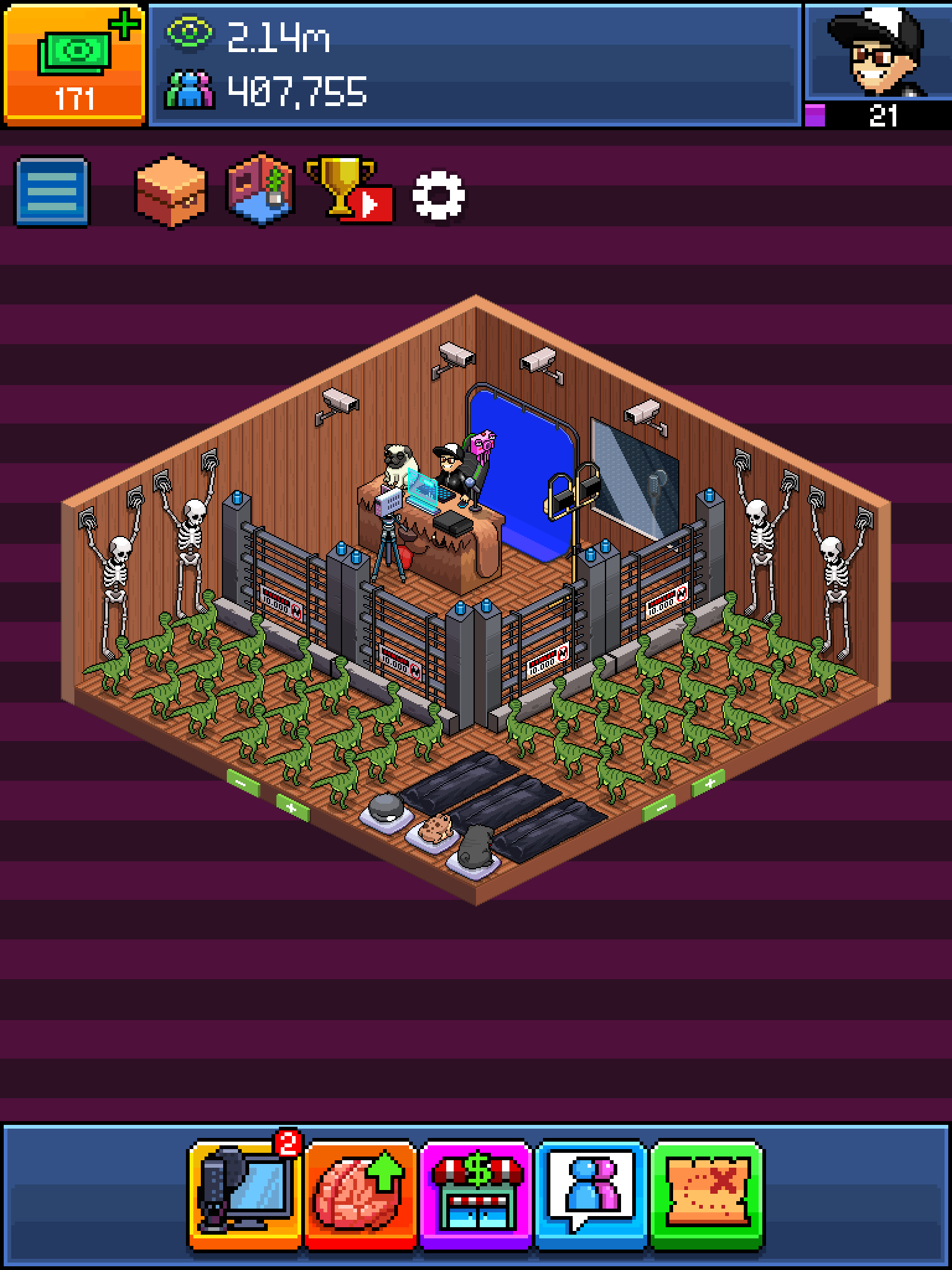The height and width of the screenshot is (1270, 952).
Task: Tap the left floor plus button
Action: tap(291, 808)
